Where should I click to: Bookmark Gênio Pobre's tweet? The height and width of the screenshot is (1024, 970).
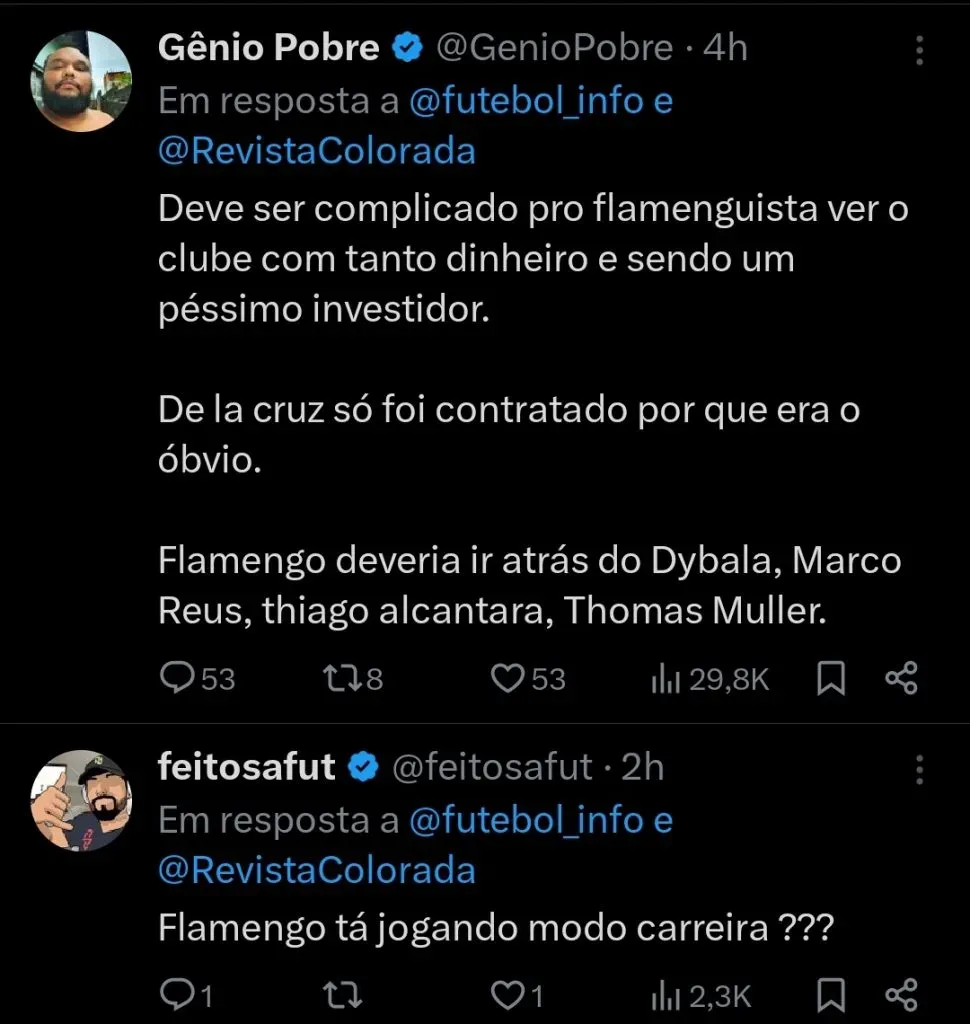(831, 680)
